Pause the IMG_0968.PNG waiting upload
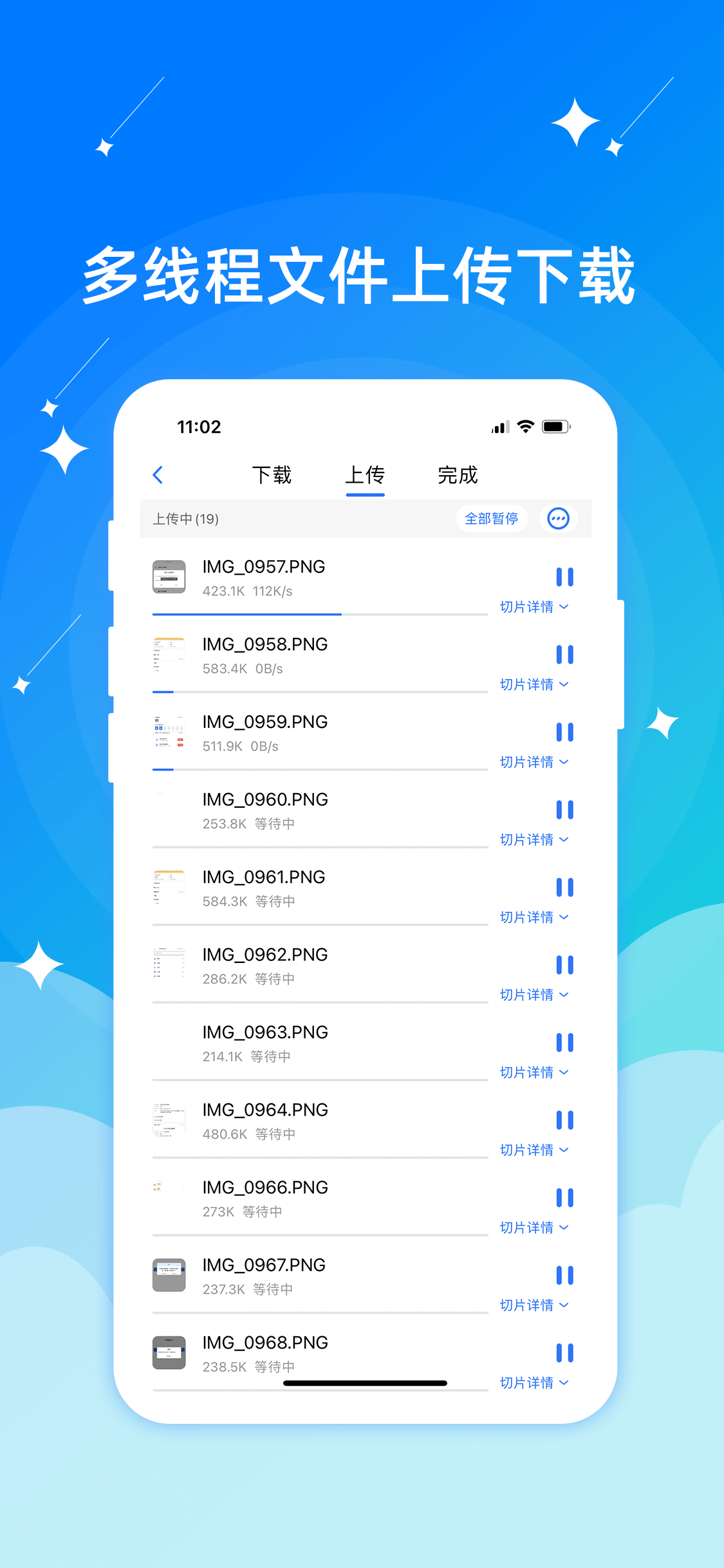The image size is (724, 1568). pos(565,1352)
